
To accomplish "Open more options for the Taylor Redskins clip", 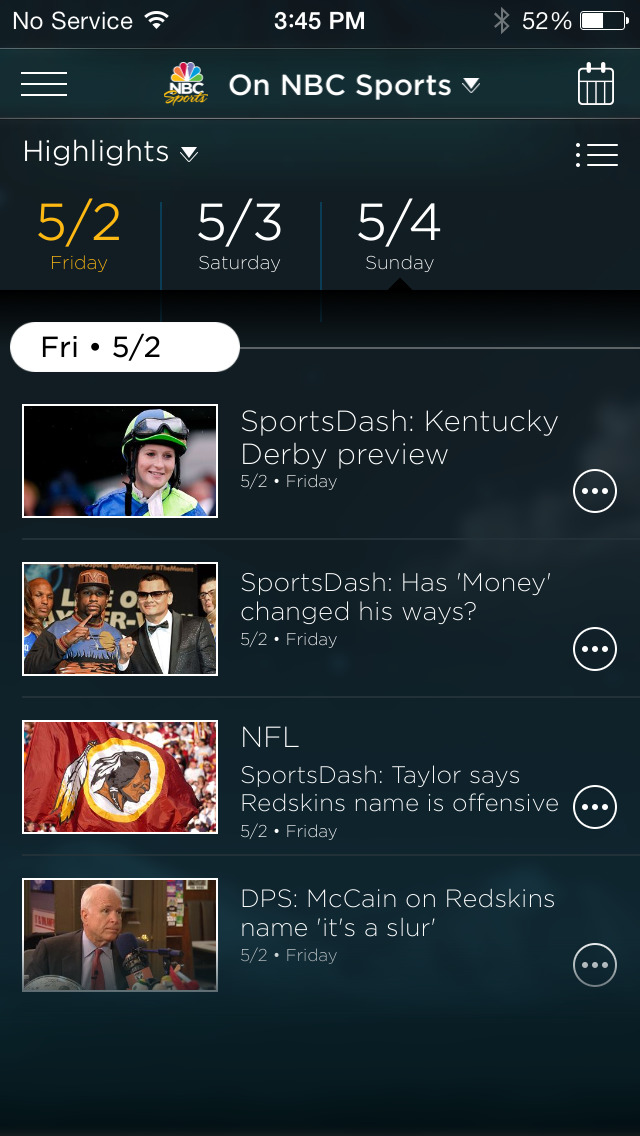I will (x=595, y=807).
